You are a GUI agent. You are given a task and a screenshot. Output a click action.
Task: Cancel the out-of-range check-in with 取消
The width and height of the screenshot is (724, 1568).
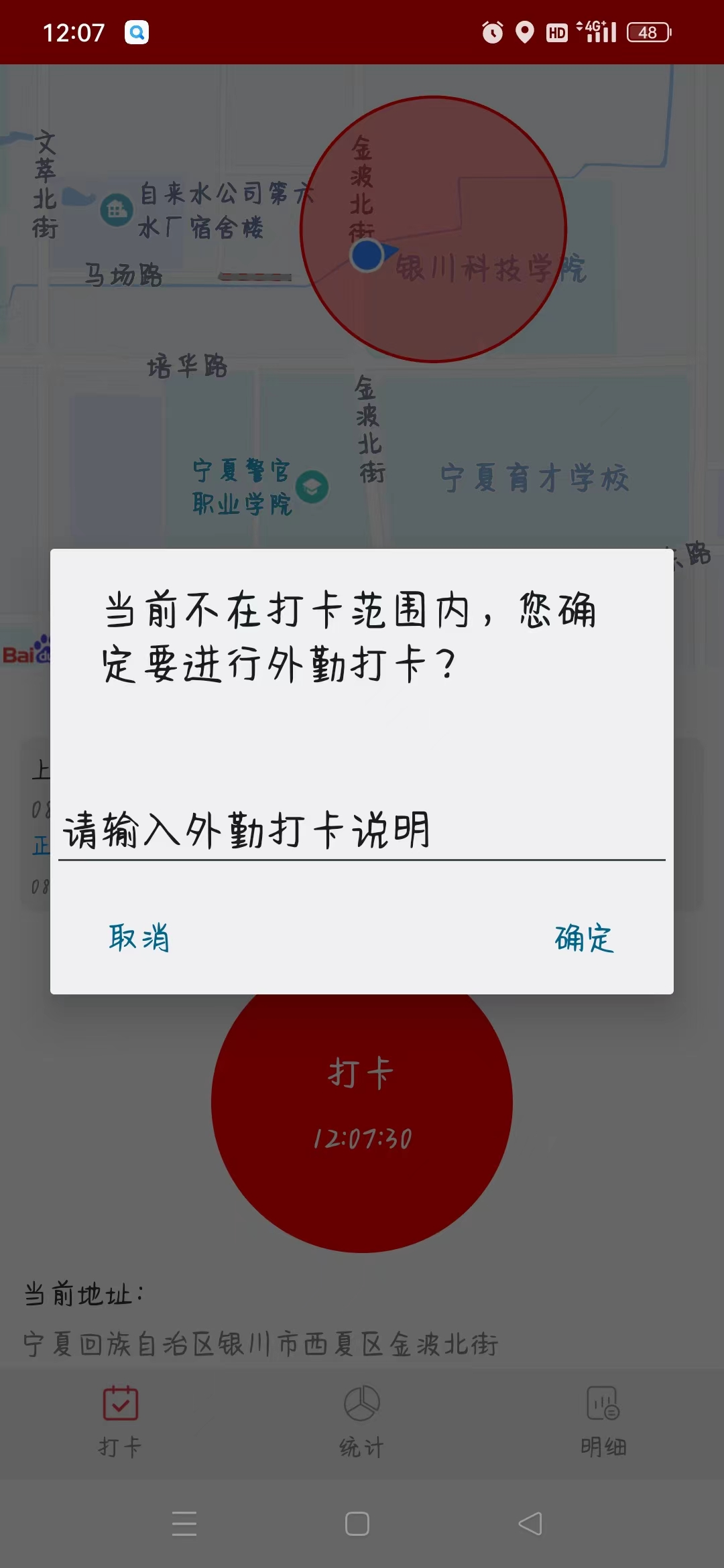[x=139, y=937]
